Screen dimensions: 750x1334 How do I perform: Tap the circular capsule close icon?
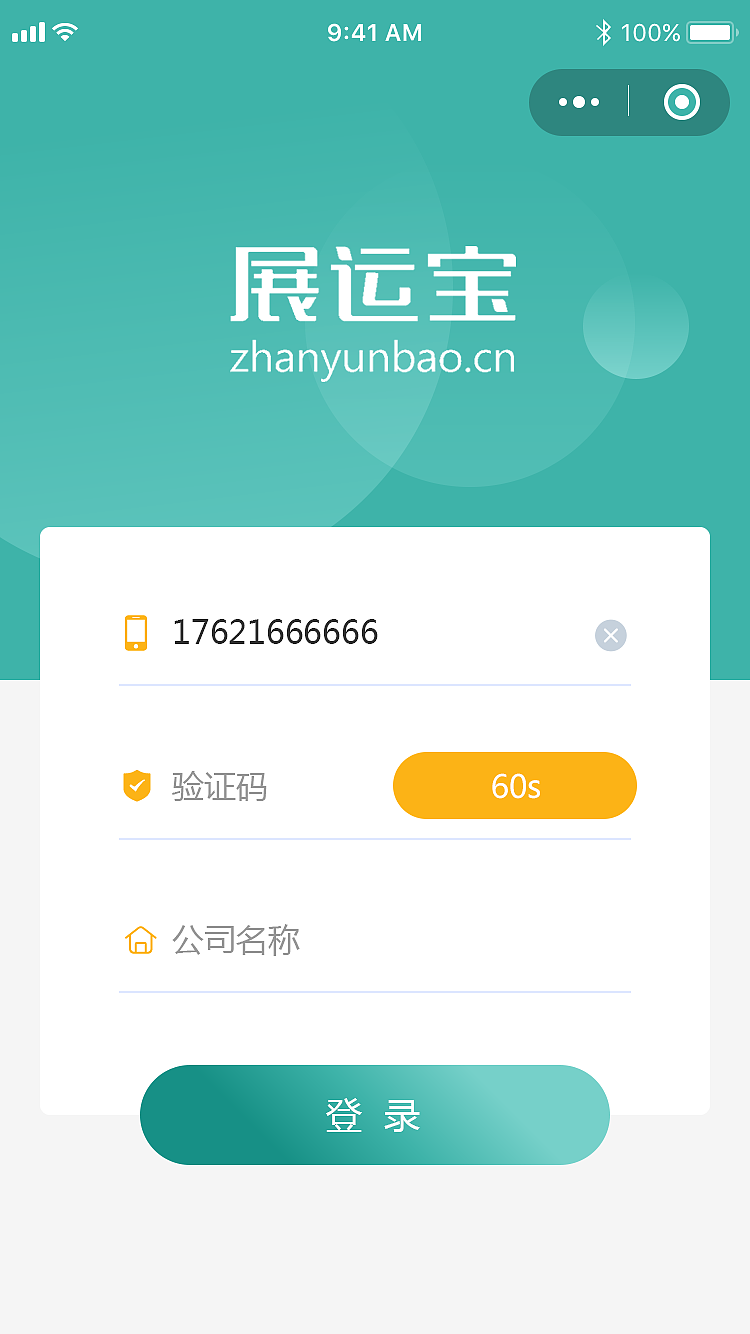[683, 102]
